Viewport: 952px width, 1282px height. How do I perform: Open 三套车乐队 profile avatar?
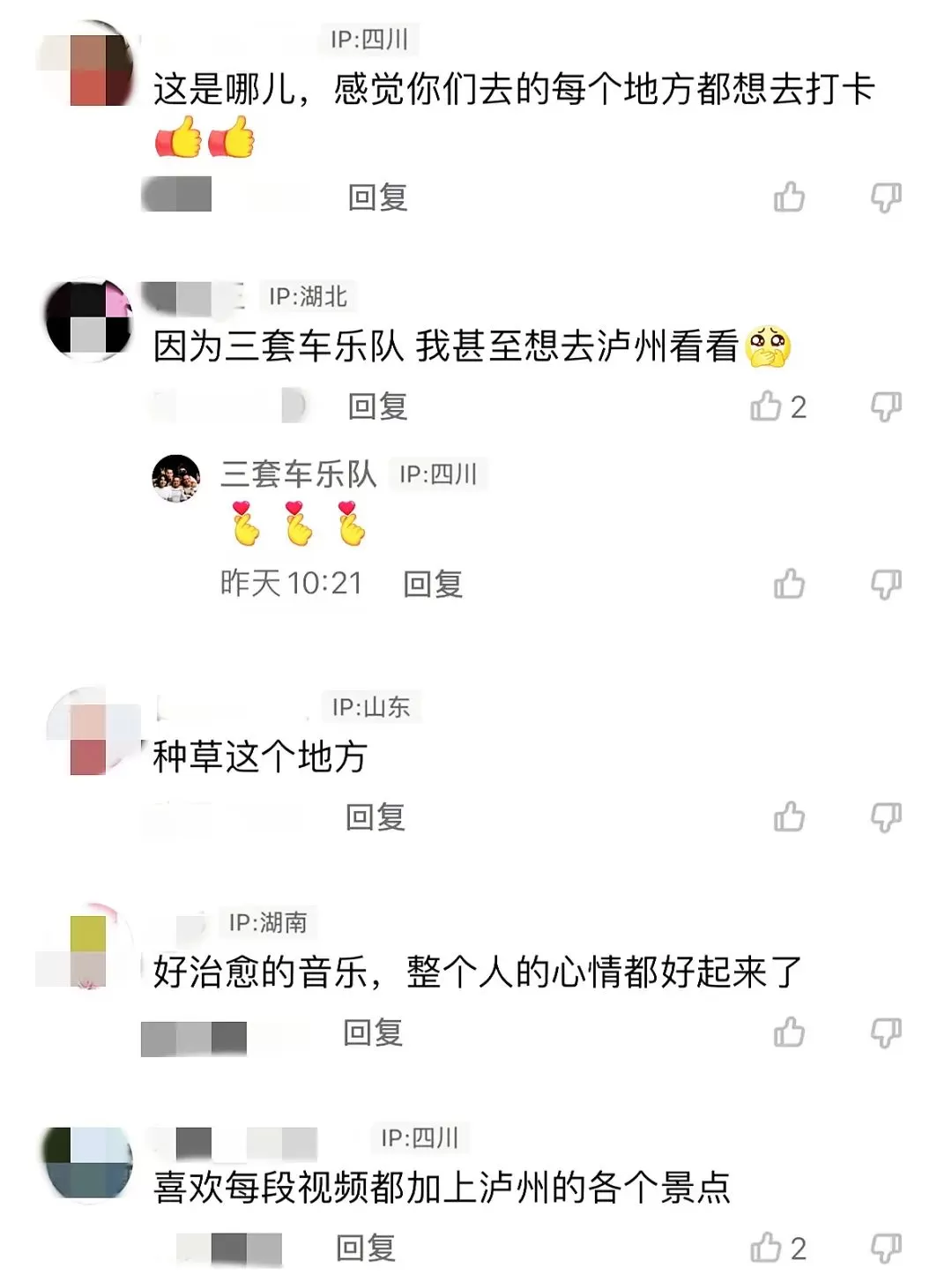(176, 479)
